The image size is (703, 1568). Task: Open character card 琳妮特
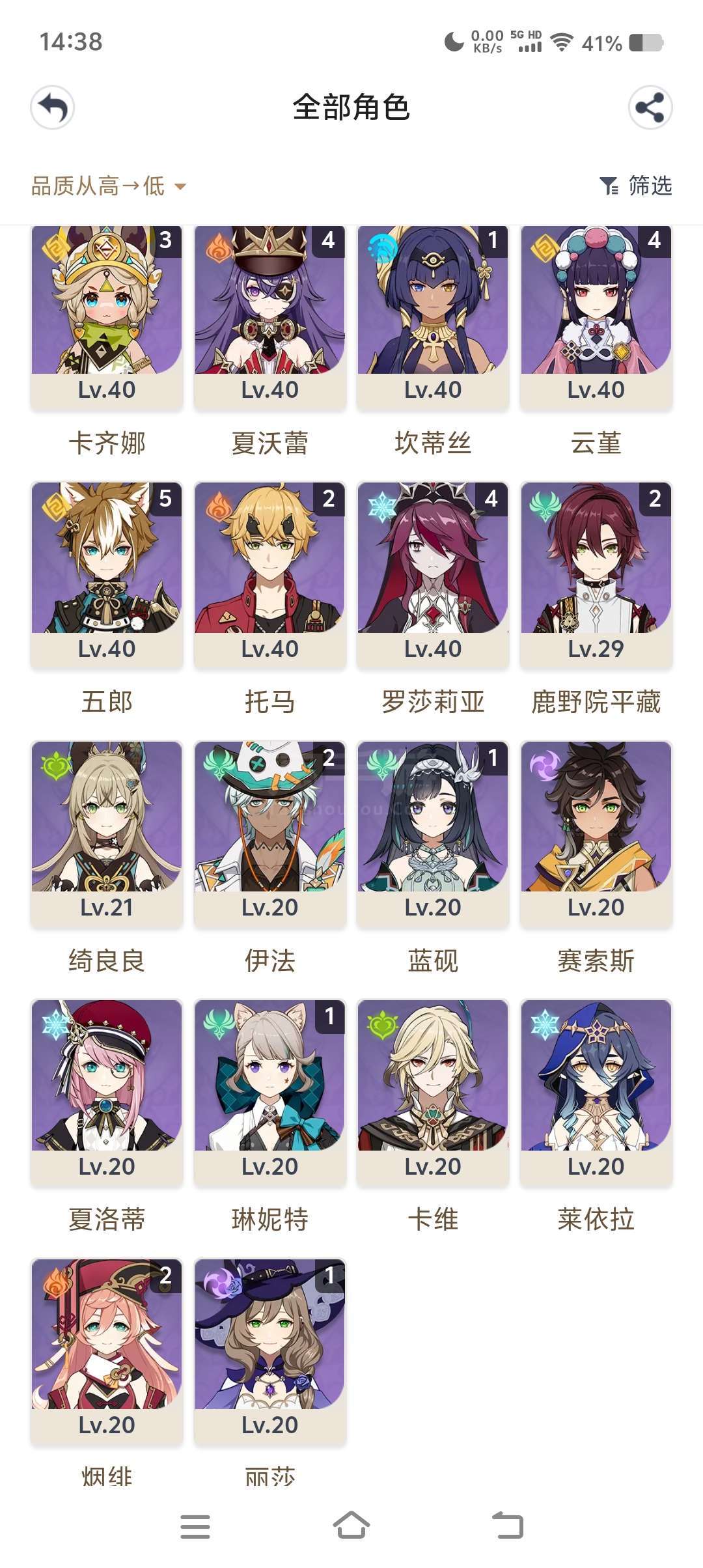(x=270, y=1093)
